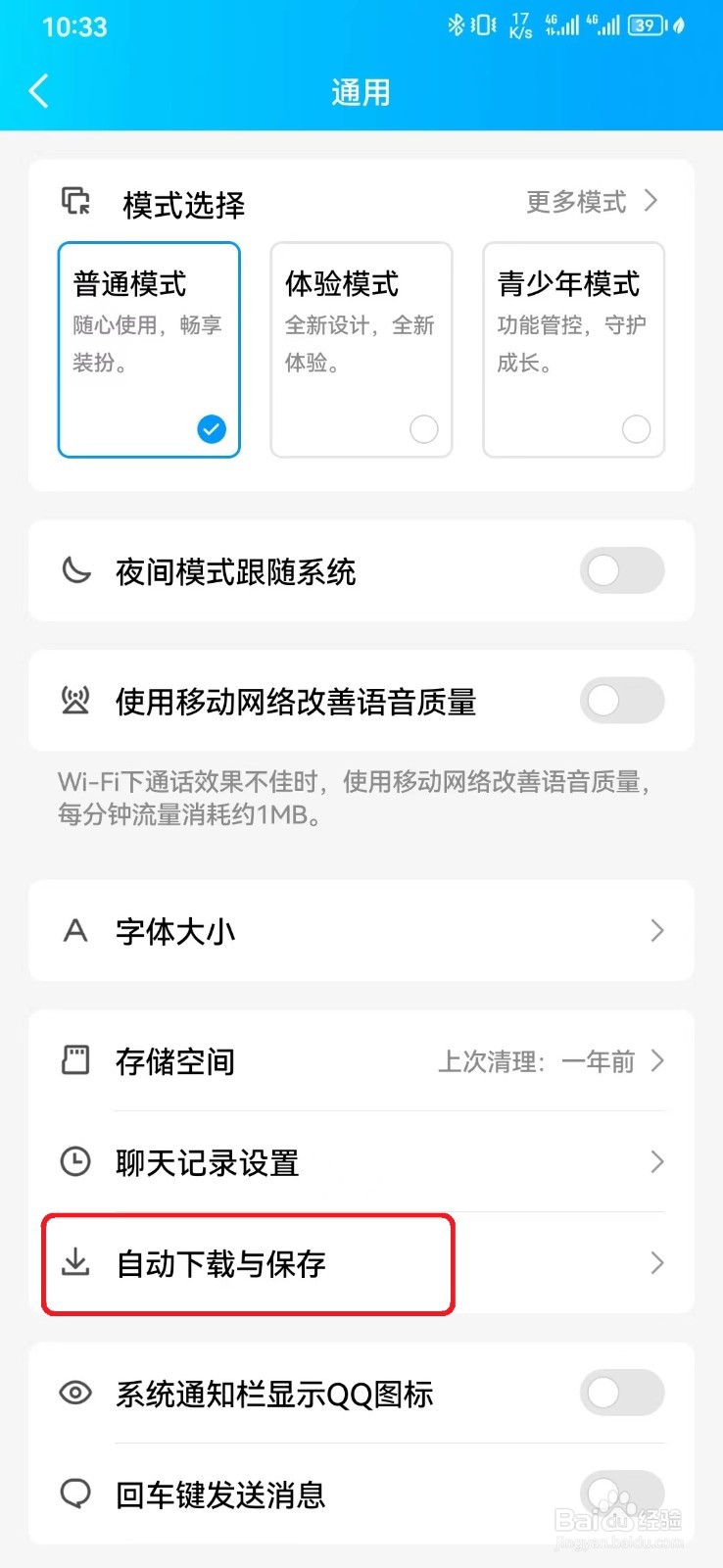
Task: Open 存储空间 page
Action: click(x=656, y=1060)
